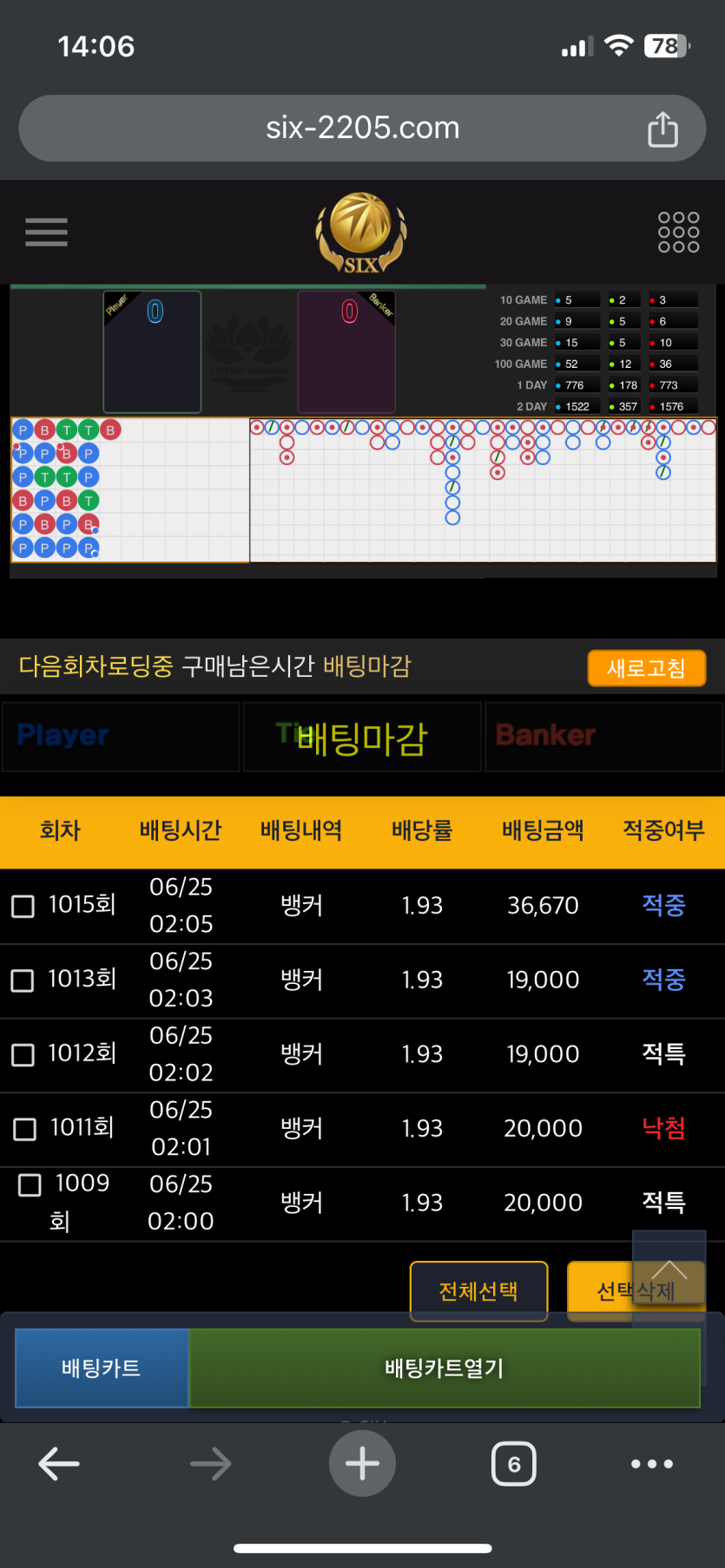
Task: Open the nine-dot grid menu
Action: point(678,233)
